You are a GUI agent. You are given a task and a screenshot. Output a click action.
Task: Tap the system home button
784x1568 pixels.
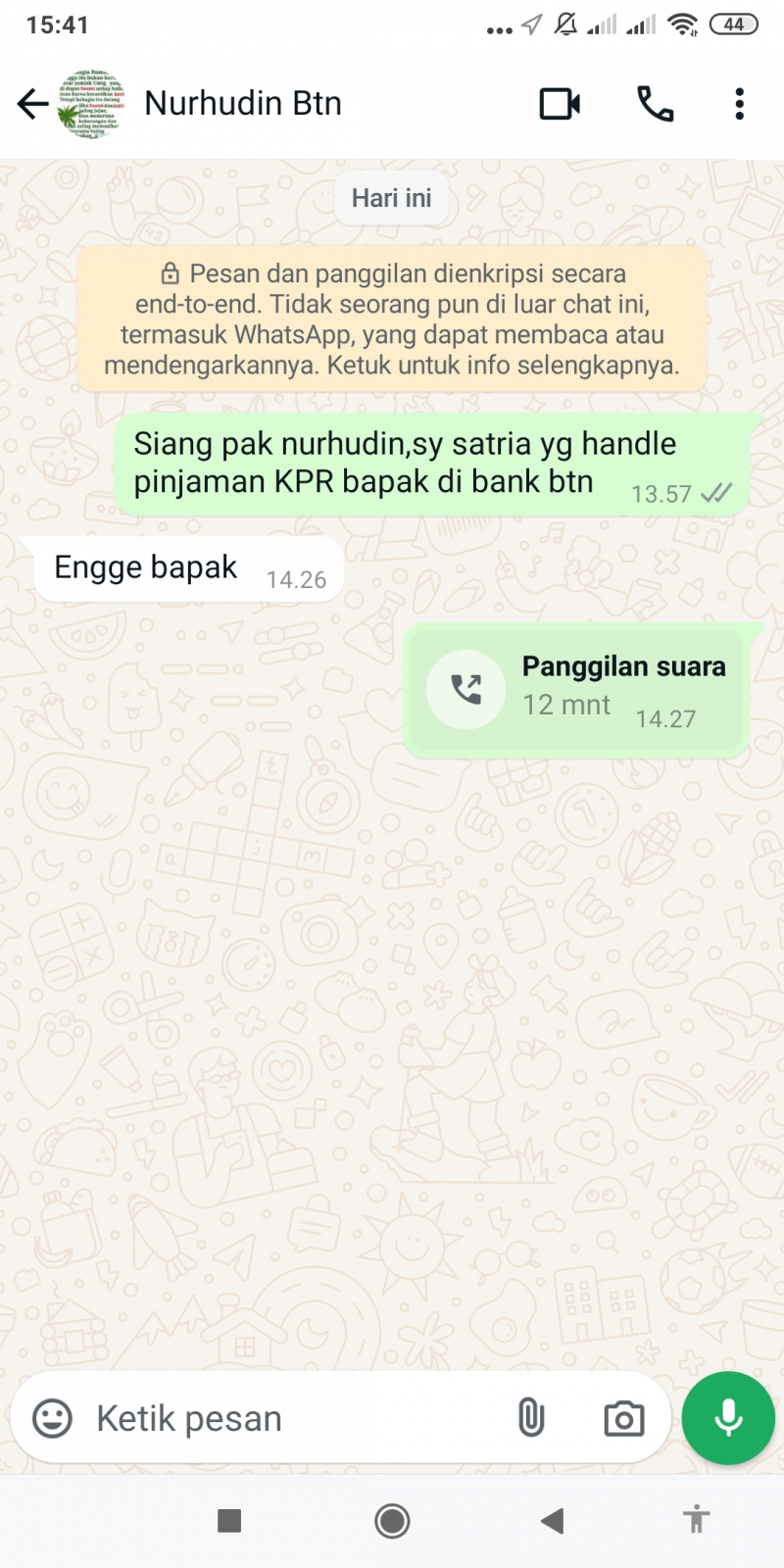pyautogui.click(x=392, y=1521)
